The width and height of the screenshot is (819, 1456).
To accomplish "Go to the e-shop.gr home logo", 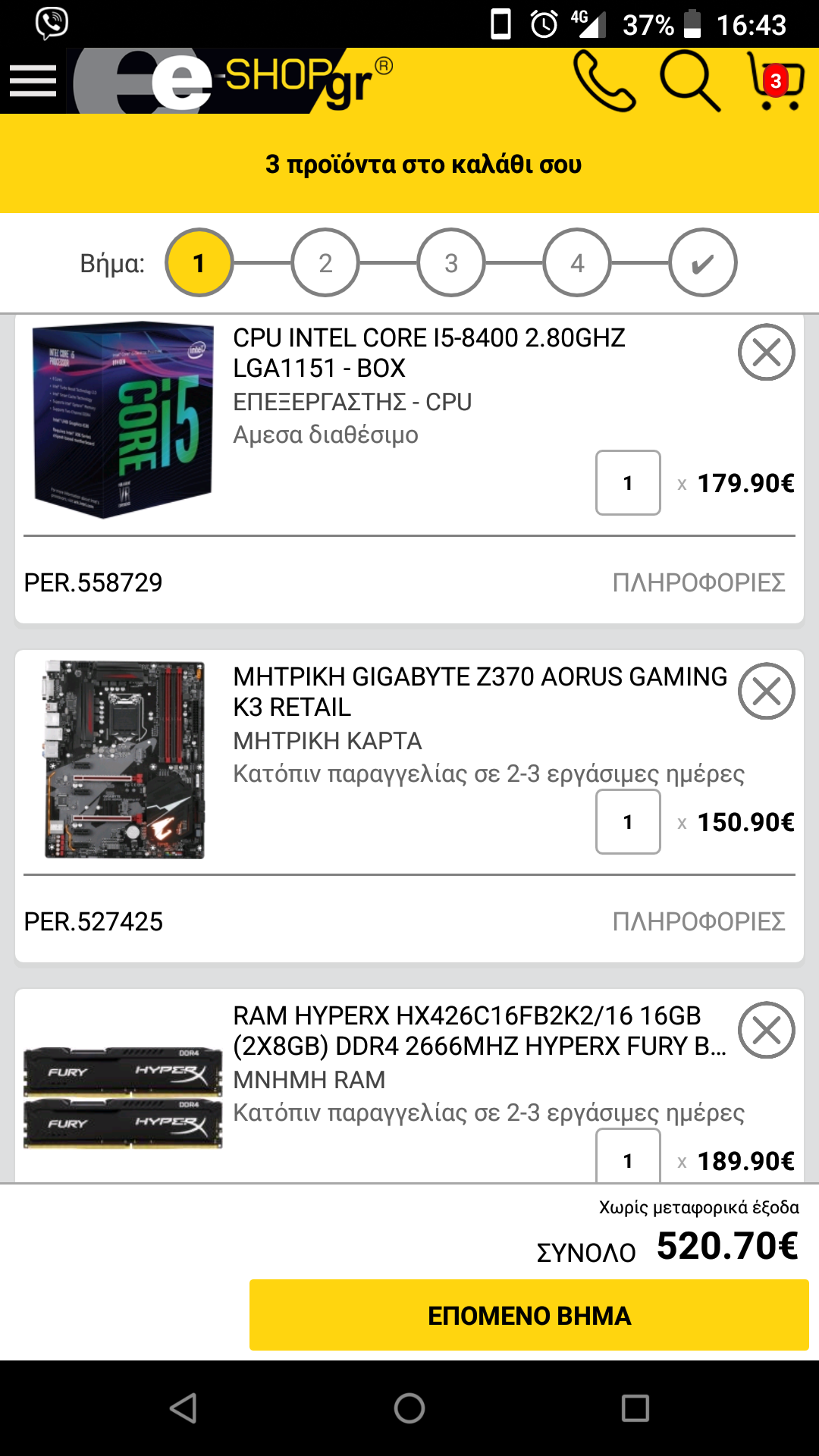I will [x=231, y=81].
